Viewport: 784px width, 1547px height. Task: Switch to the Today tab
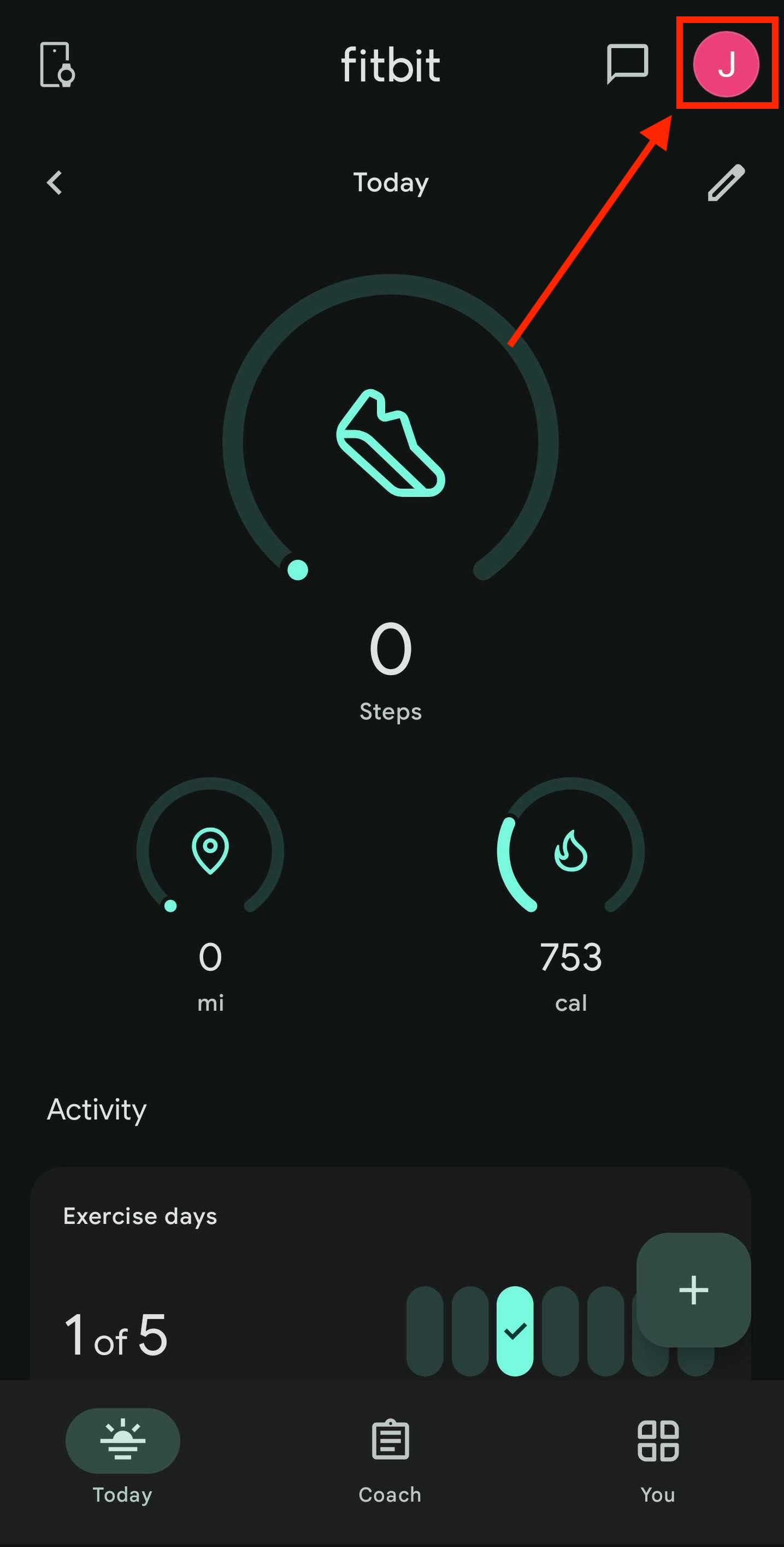pyautogui.click(x=122, y=1454)
